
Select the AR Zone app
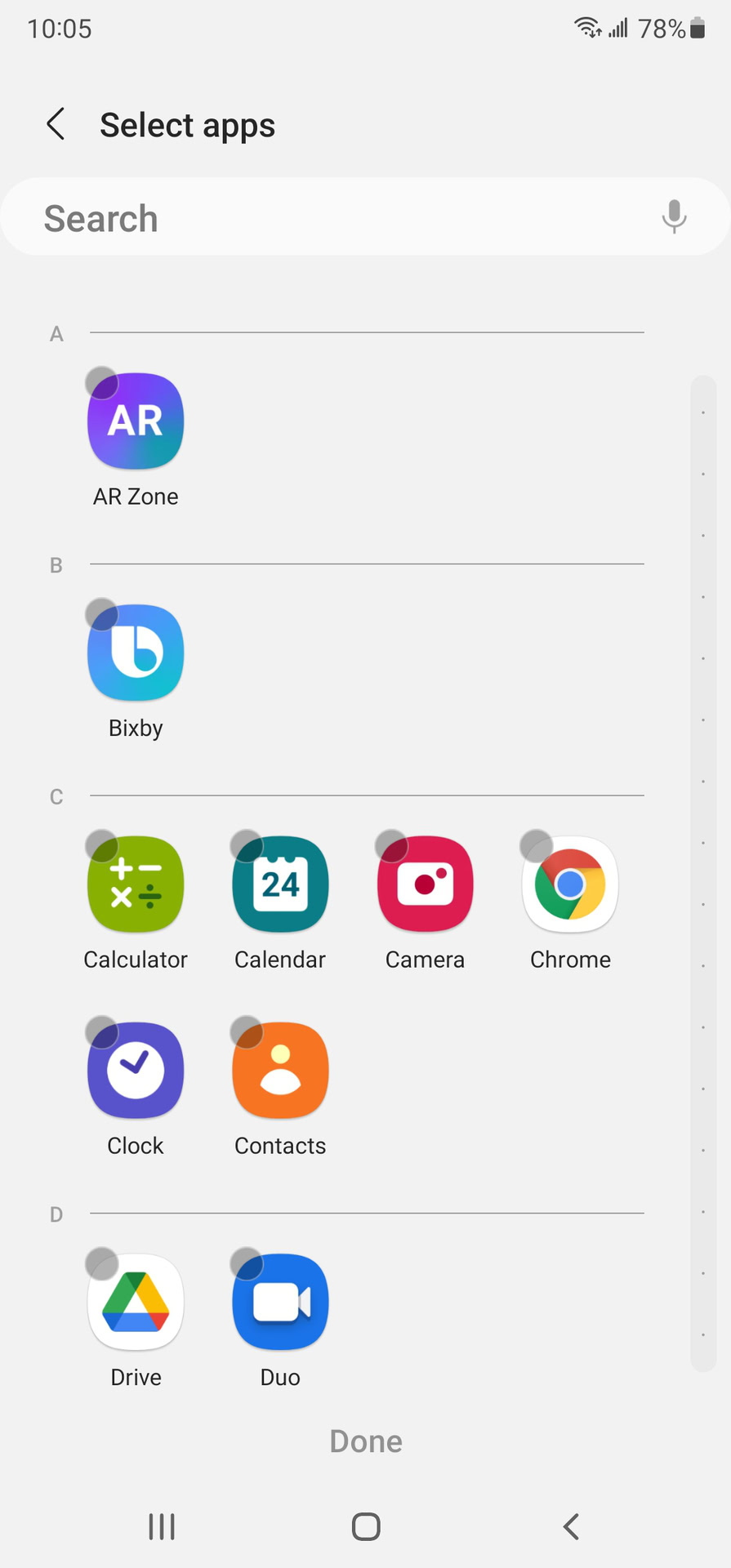click(136, 421)
